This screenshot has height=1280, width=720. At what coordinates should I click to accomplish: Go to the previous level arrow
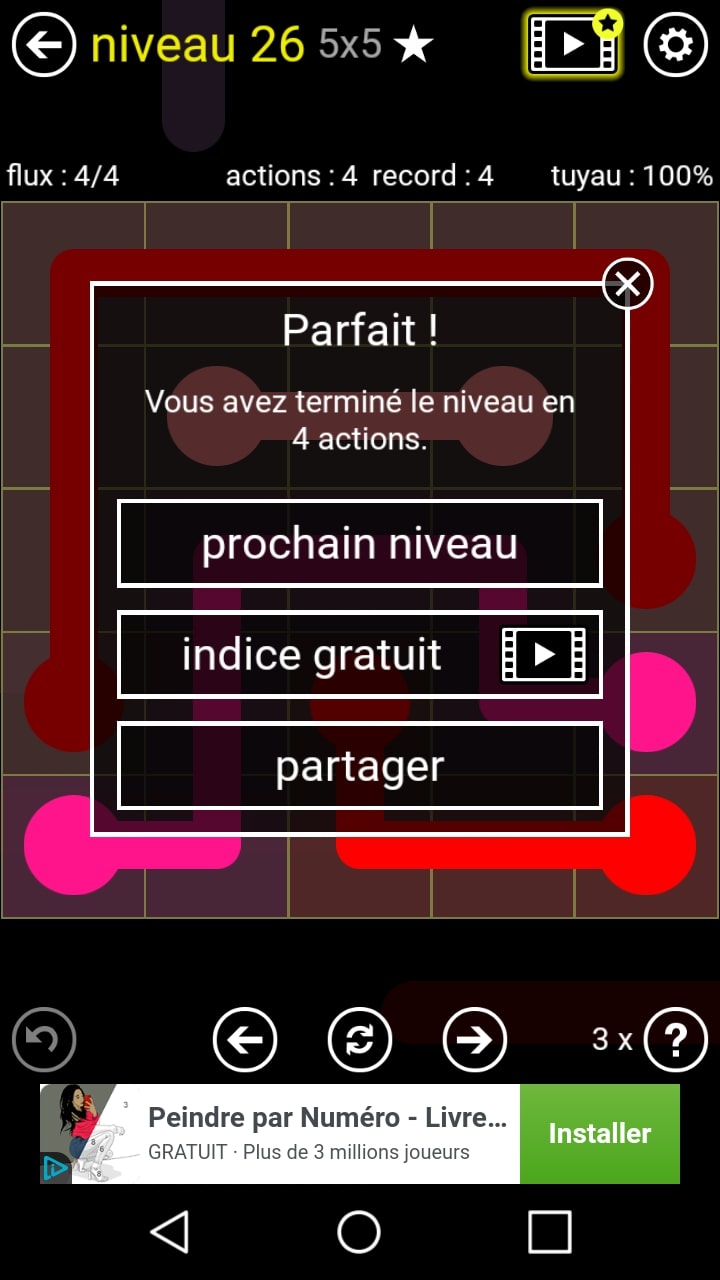tap(245, 1040)
